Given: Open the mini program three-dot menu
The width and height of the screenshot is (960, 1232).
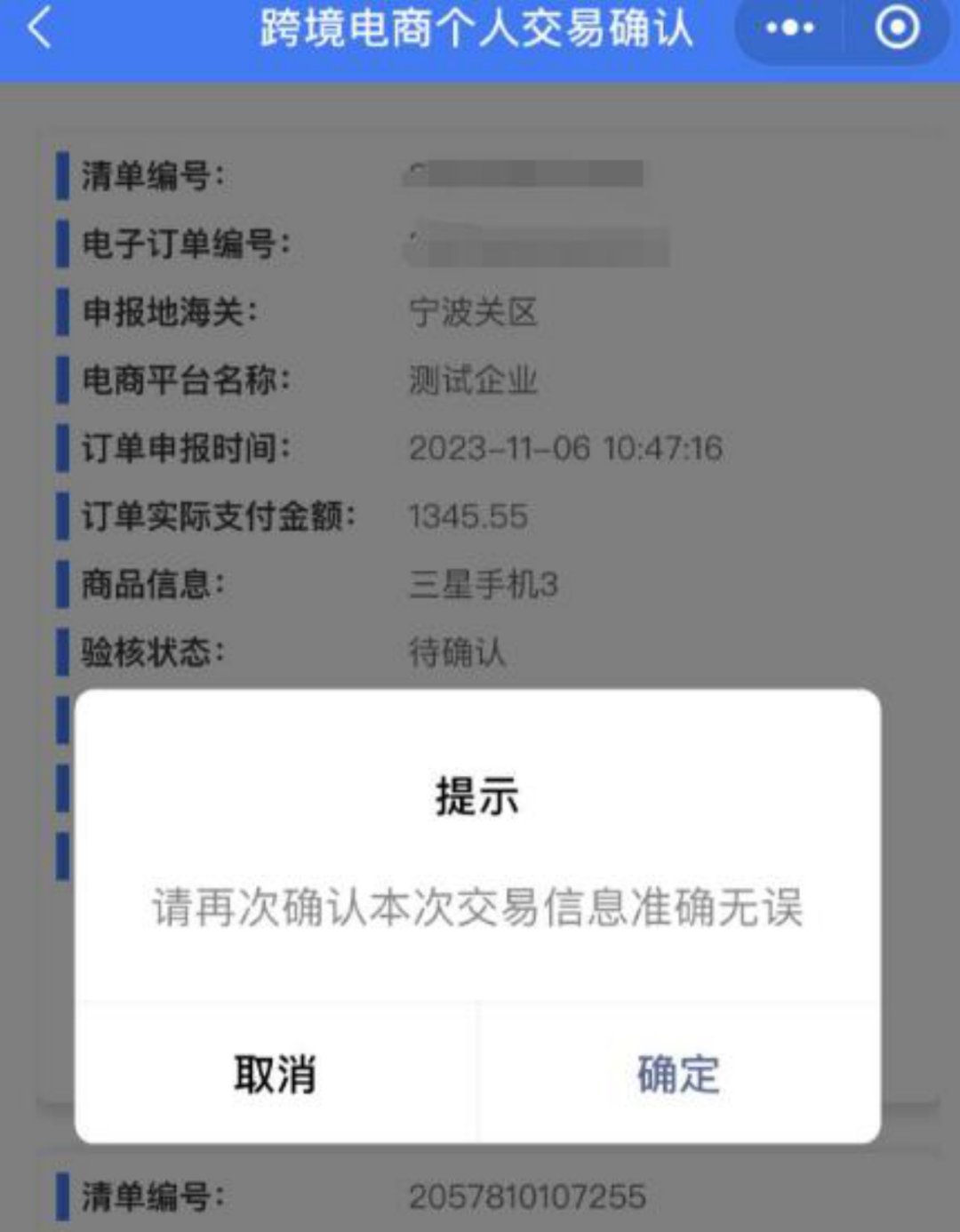Looking at the screenshot, I should pyautogui.click(x=789, y=28).
